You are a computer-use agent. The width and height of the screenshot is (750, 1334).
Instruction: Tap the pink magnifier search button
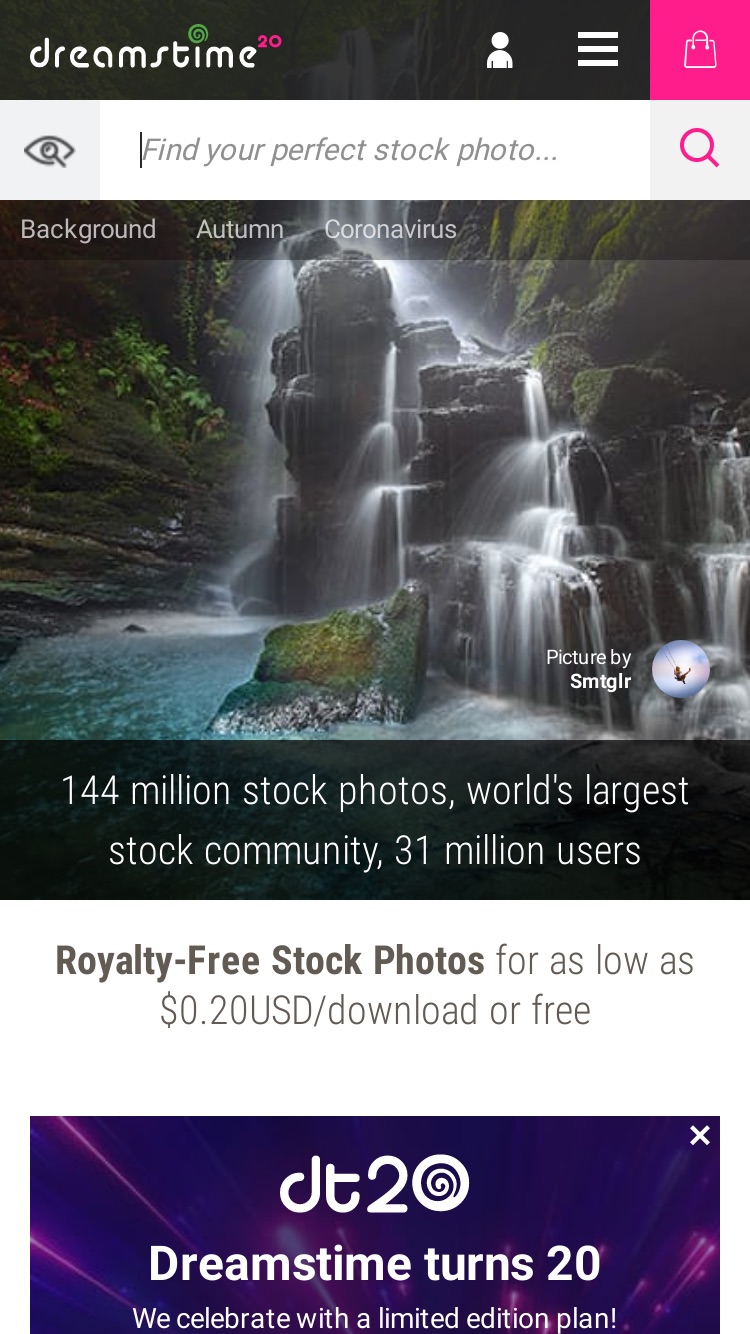pos(700,150)
